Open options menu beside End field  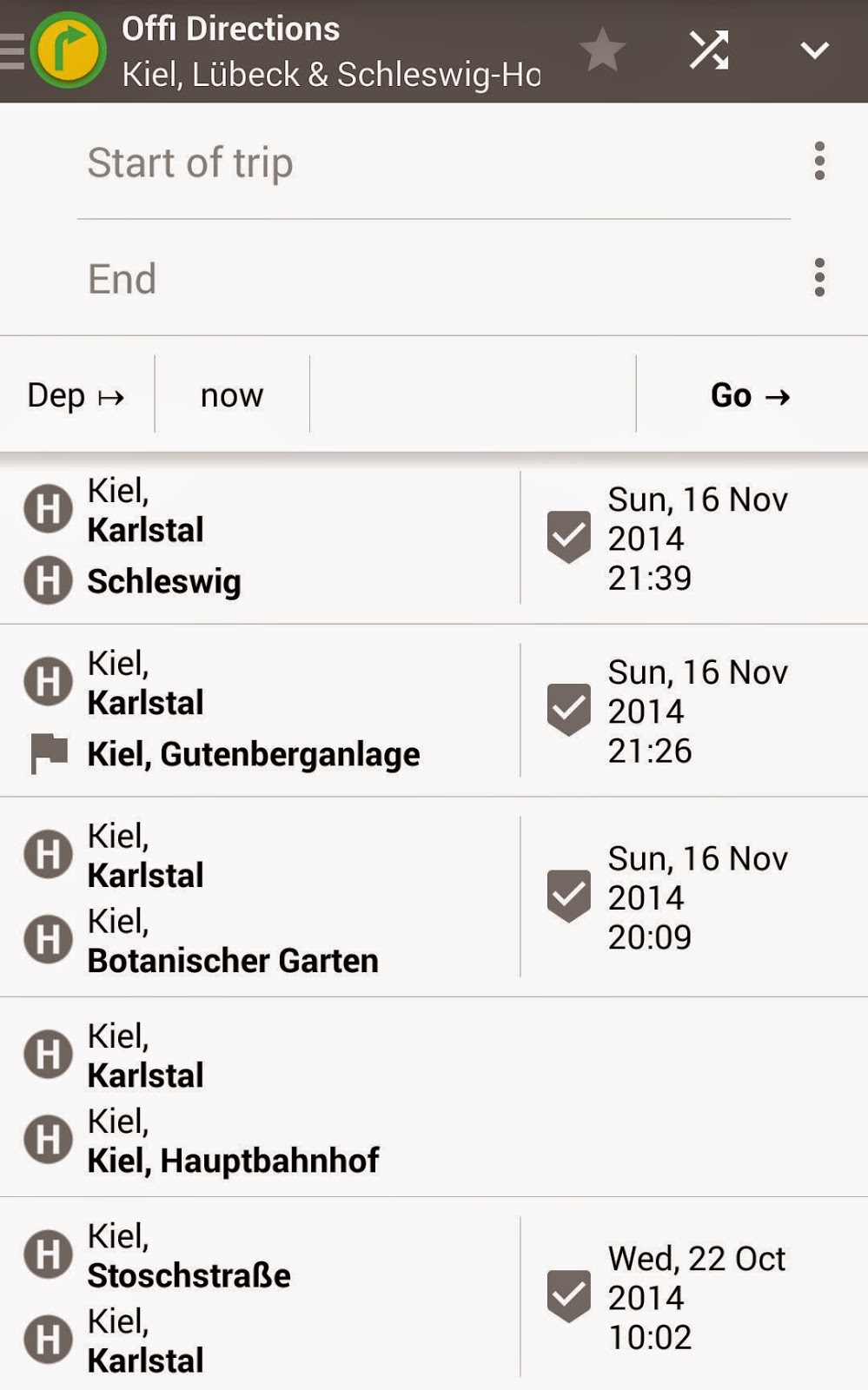pyautogui.click(x=819, y=278)
